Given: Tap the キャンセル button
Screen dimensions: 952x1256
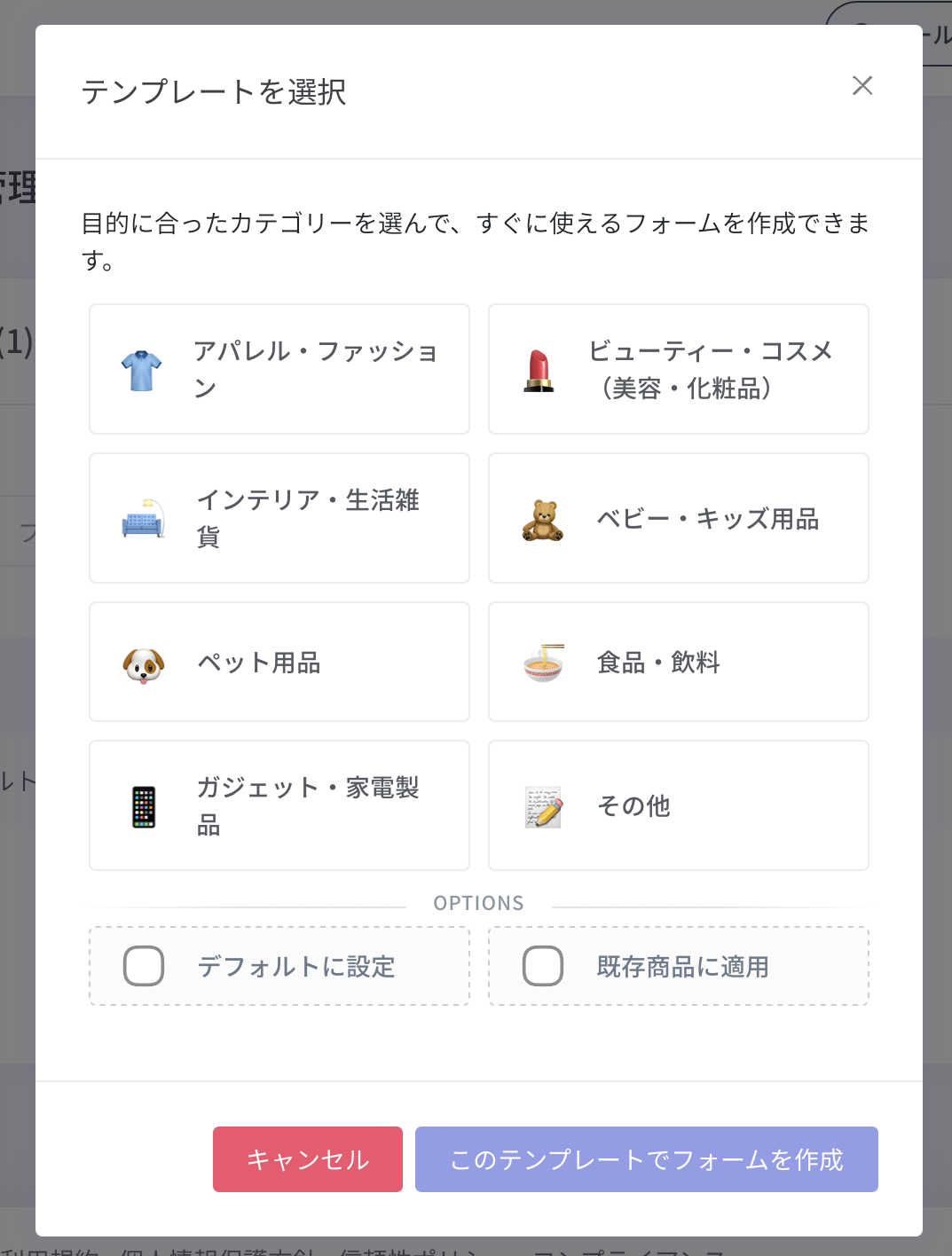Looking at the screenshot, I should [308, 1159].
